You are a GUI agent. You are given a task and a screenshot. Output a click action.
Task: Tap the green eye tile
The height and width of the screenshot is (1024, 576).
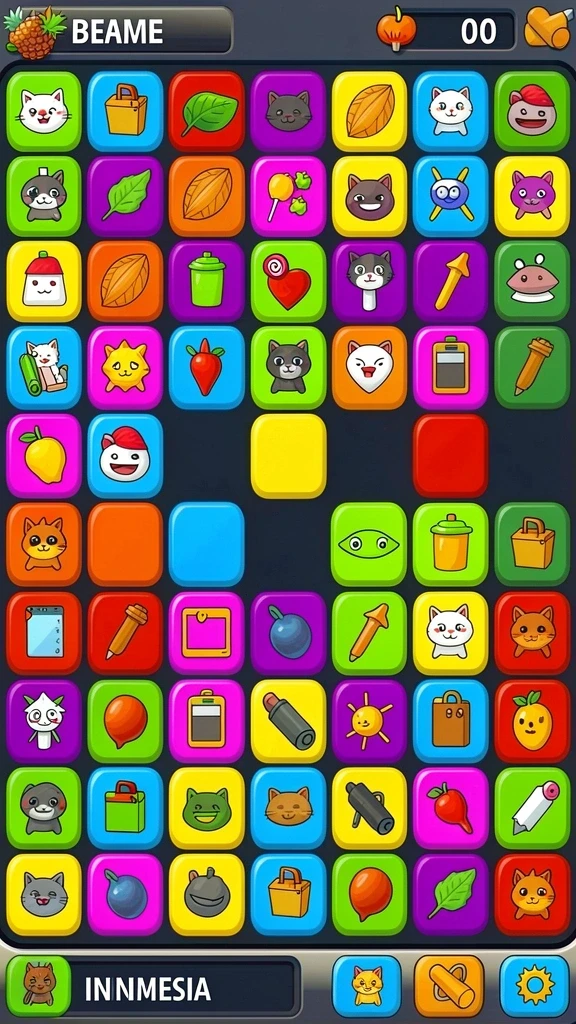(x=368, y=543)
